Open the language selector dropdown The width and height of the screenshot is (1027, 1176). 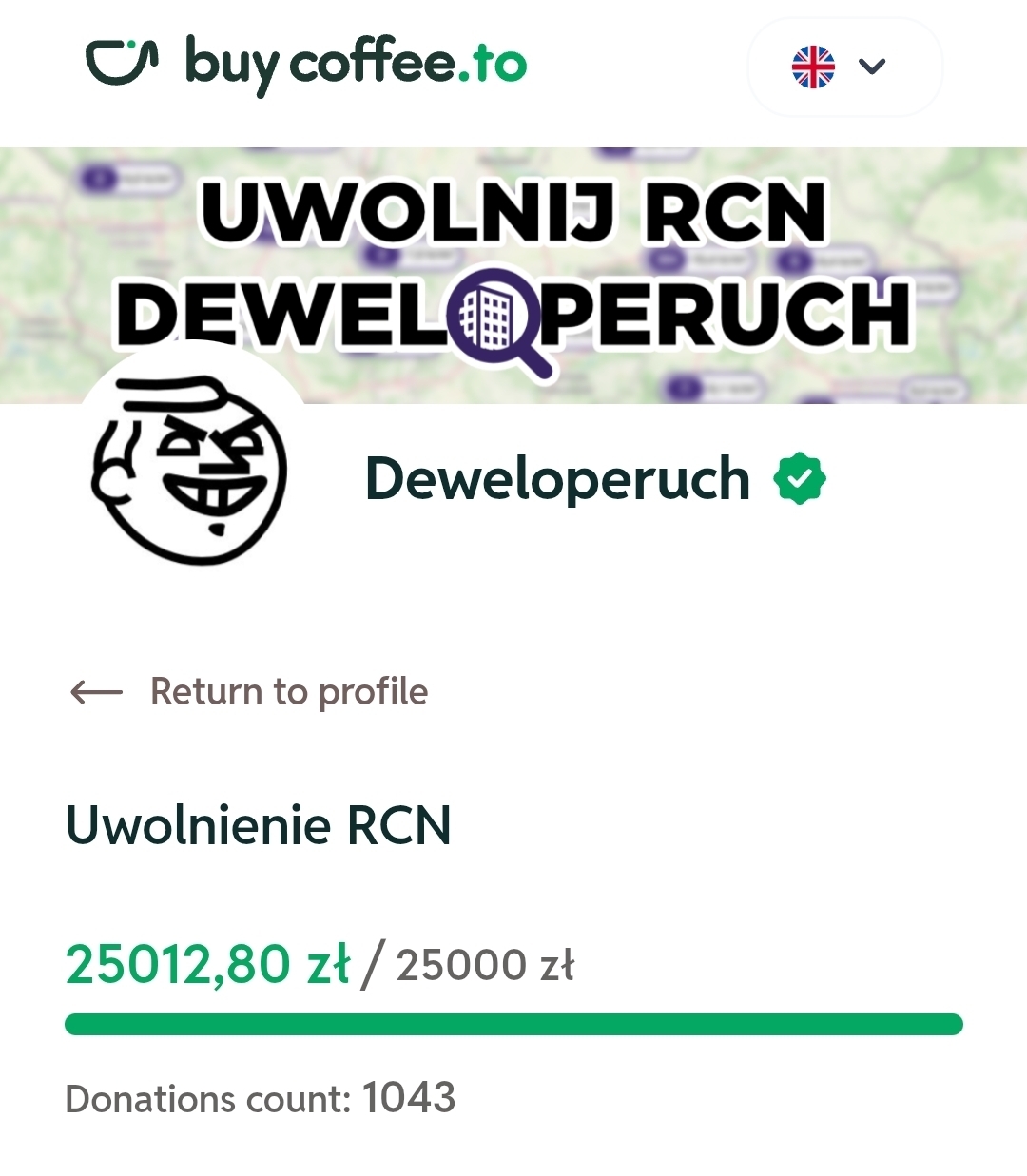click(844, 67)
